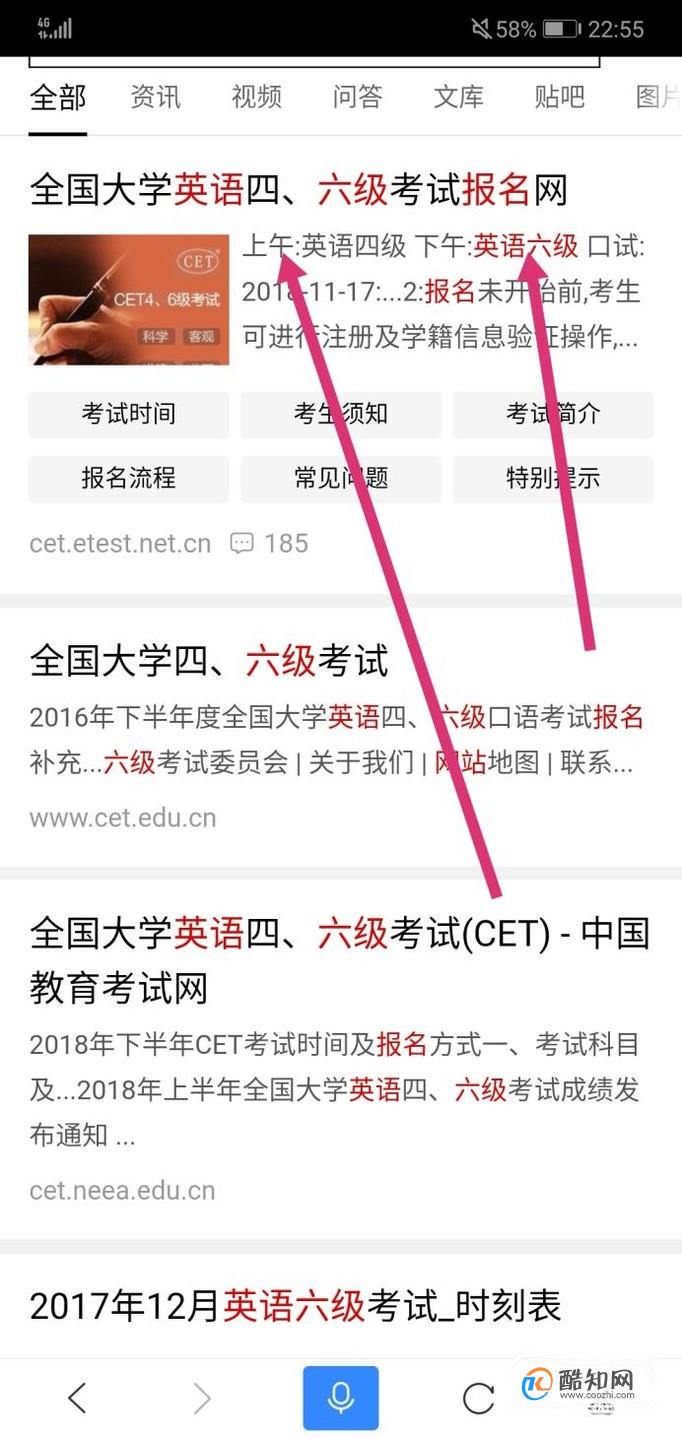Open the 问答 tab
682x1438 pixels.
[x=358, y=97]
